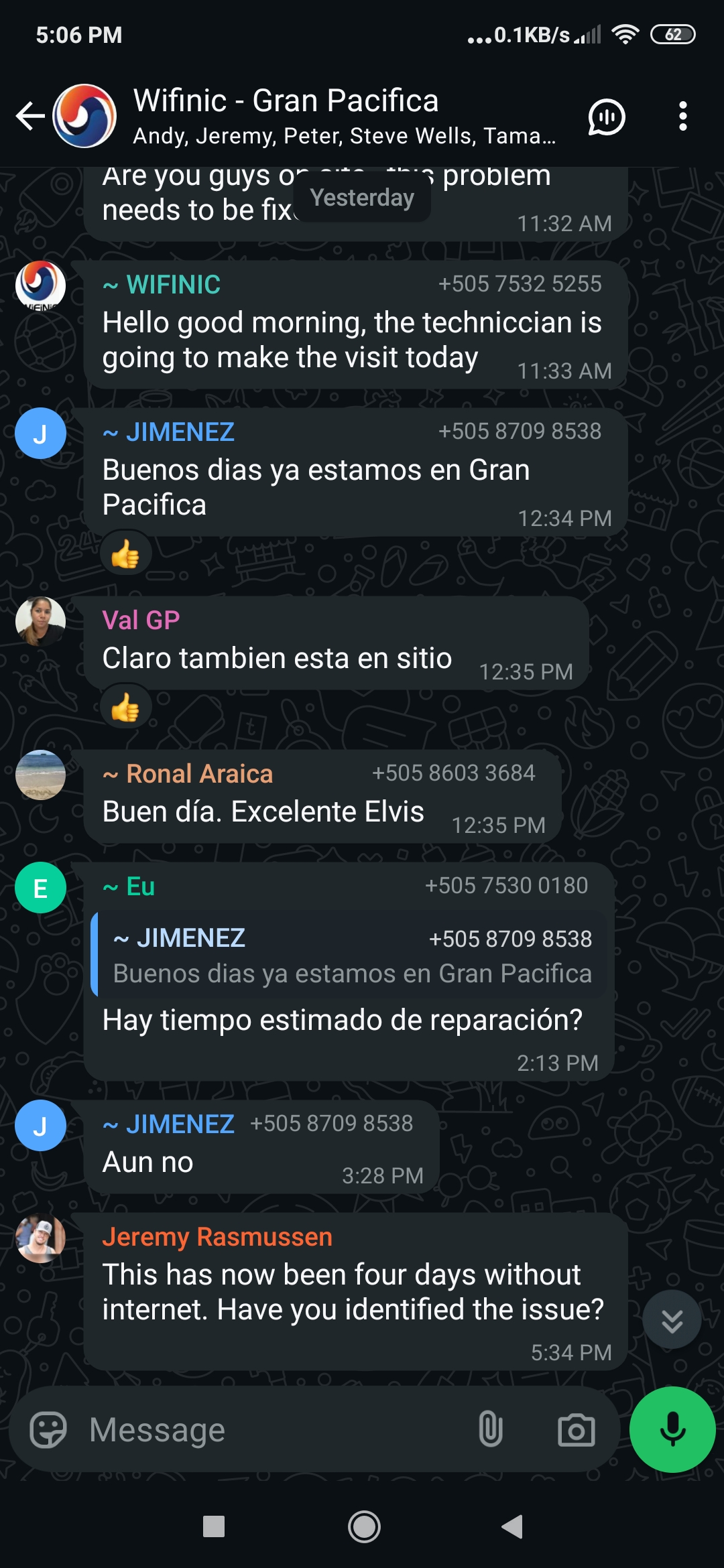Start a group voice chat
Screen dimensions: 724x1568
606,117
